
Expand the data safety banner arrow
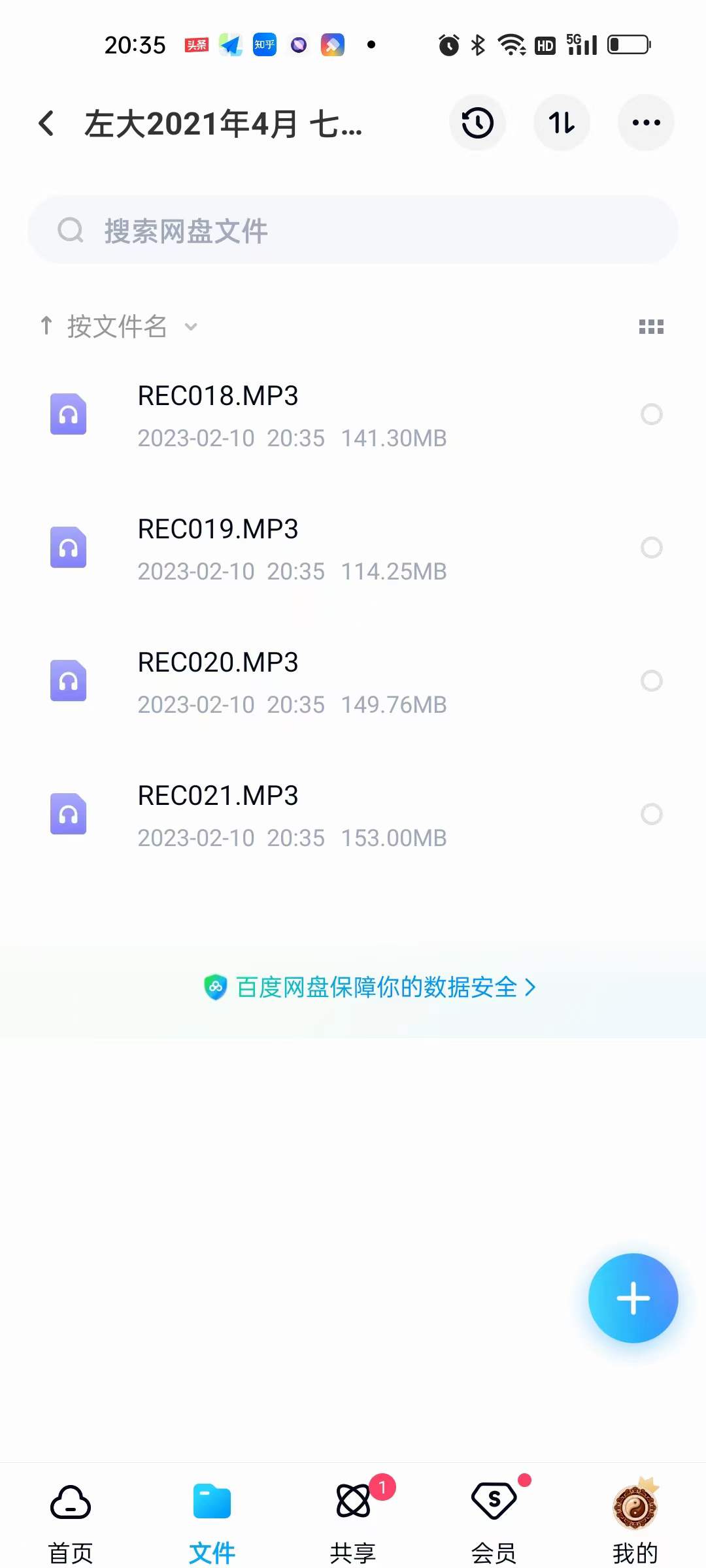531,988
